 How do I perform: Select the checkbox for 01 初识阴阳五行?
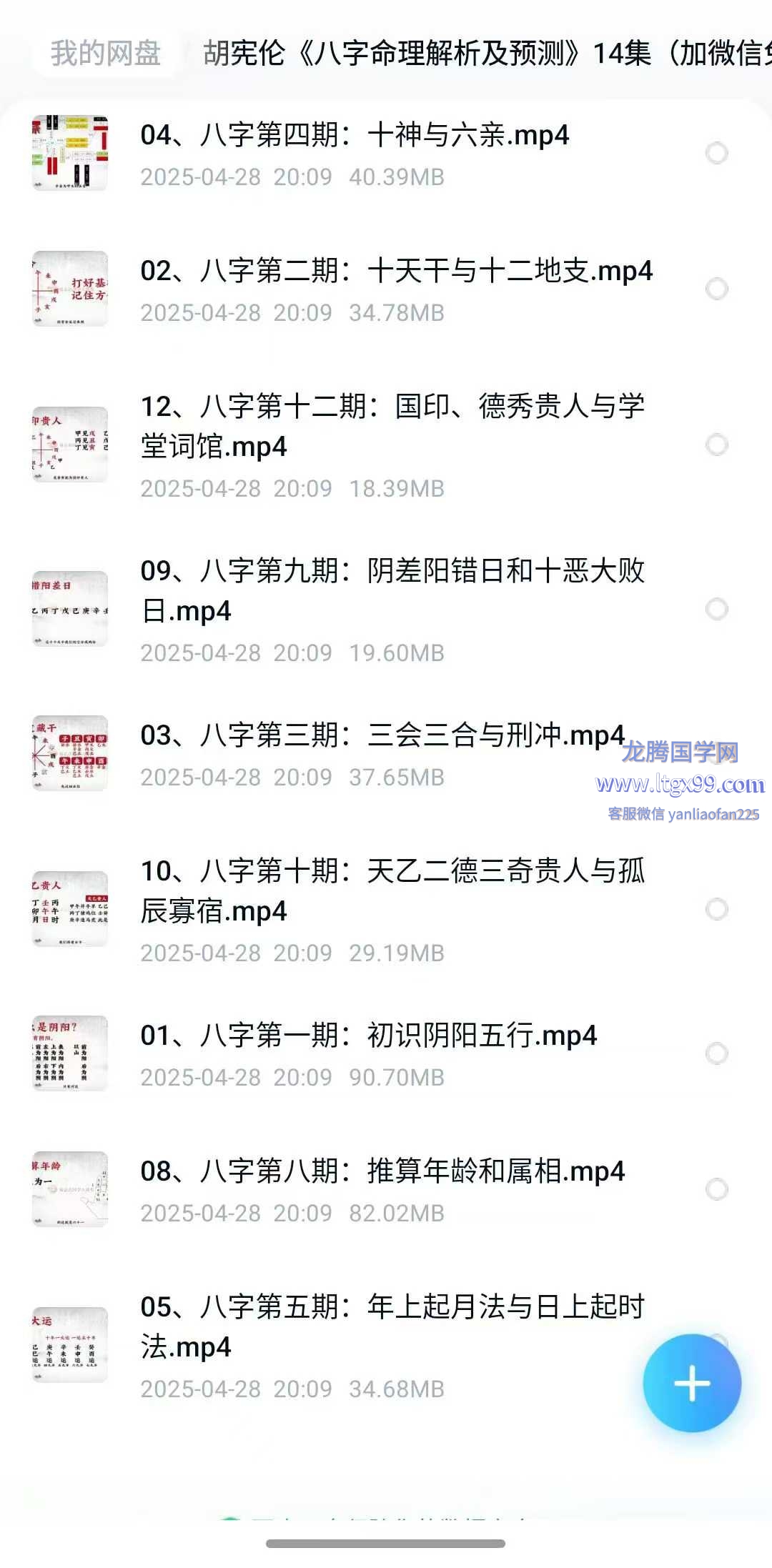tap(716, 1053)
